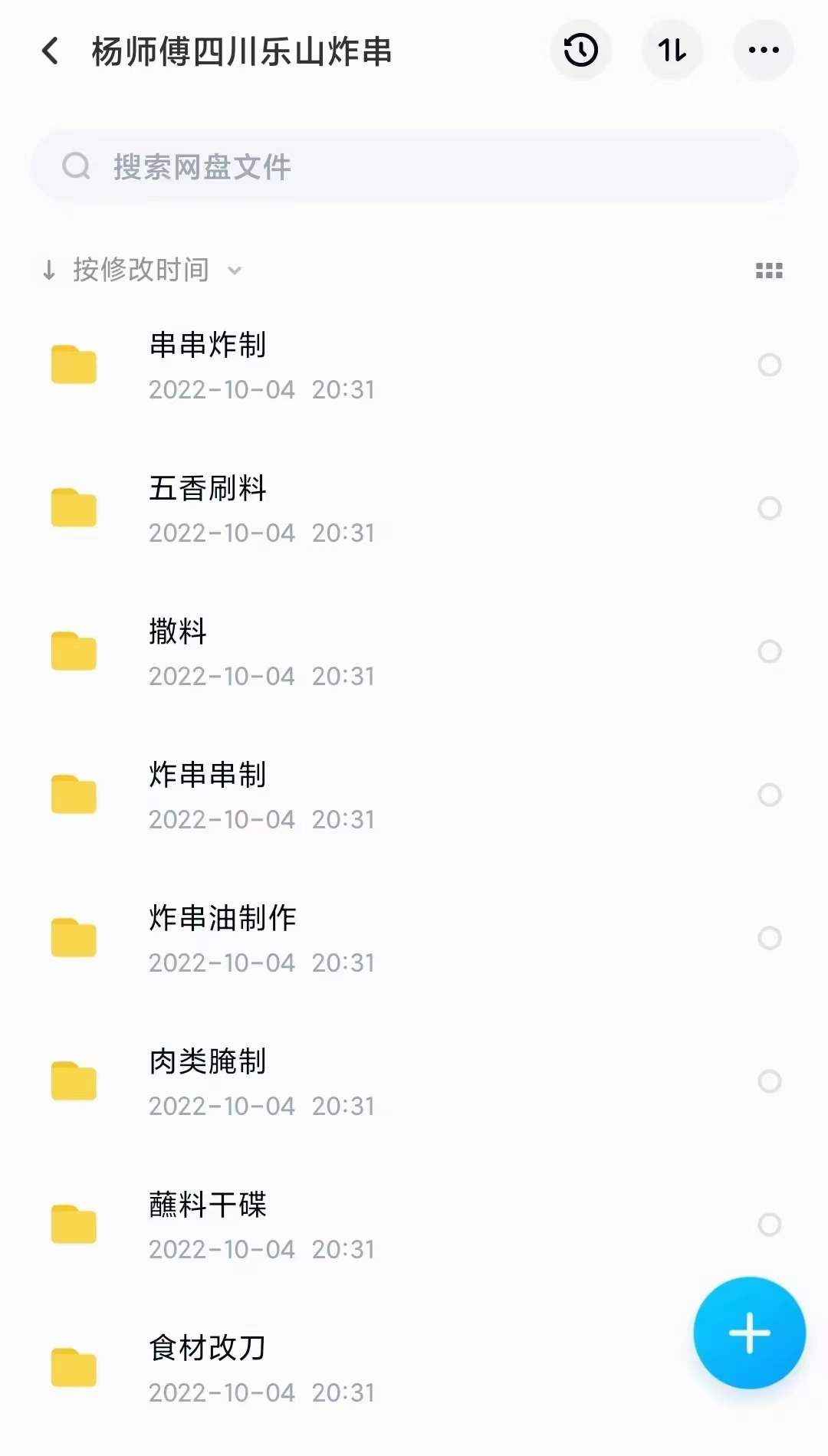828x1456 pixels.
Task: Toggle sort direction arrow near 按修改时间
Action: pyautogui.click(x=48, y=270)
